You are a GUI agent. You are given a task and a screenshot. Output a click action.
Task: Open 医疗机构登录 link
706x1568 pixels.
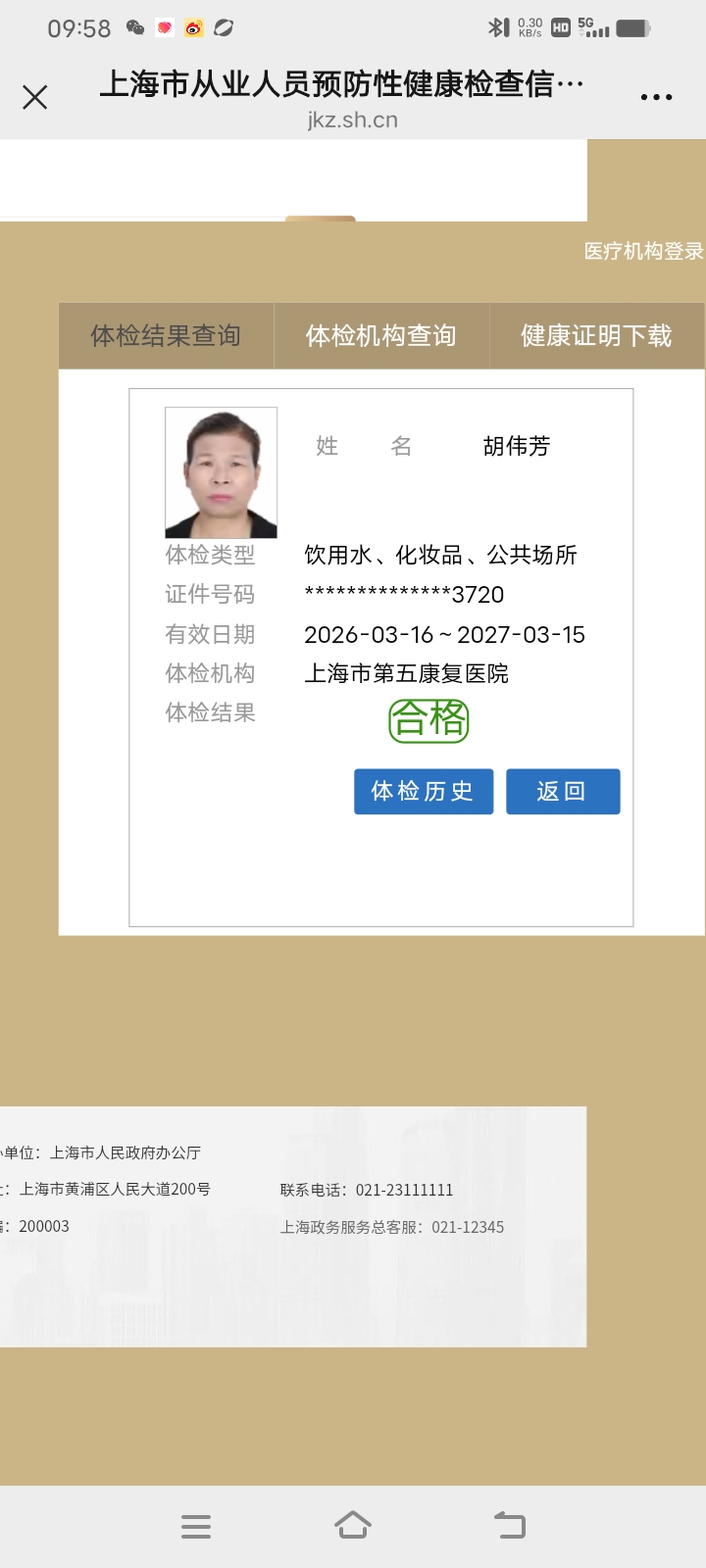[643, 252]
